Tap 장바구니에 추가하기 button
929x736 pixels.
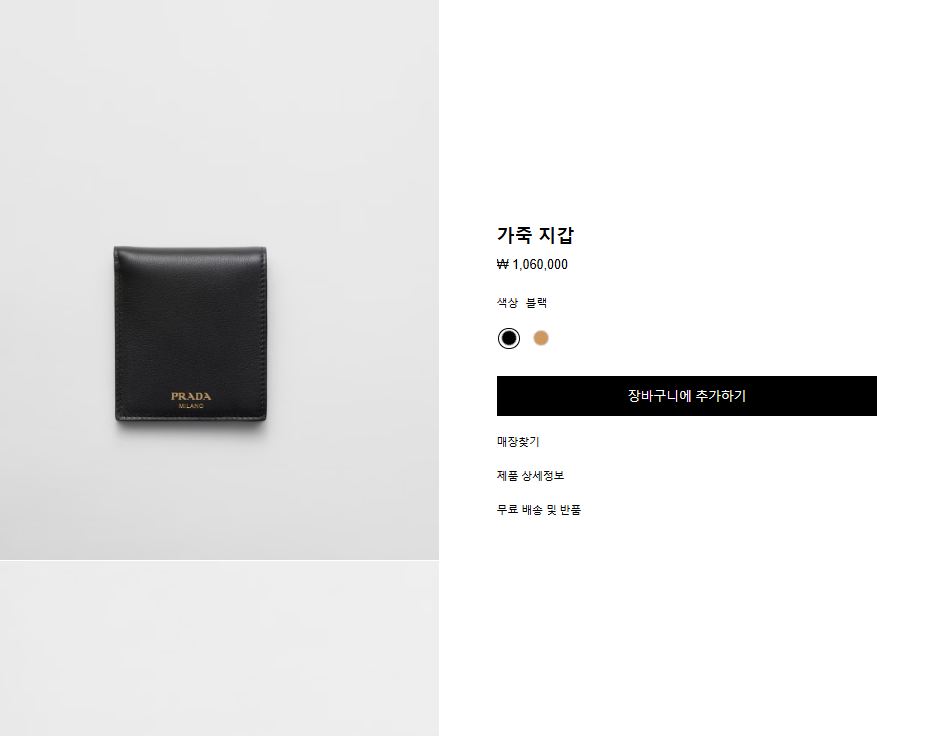tap(686, 396)
